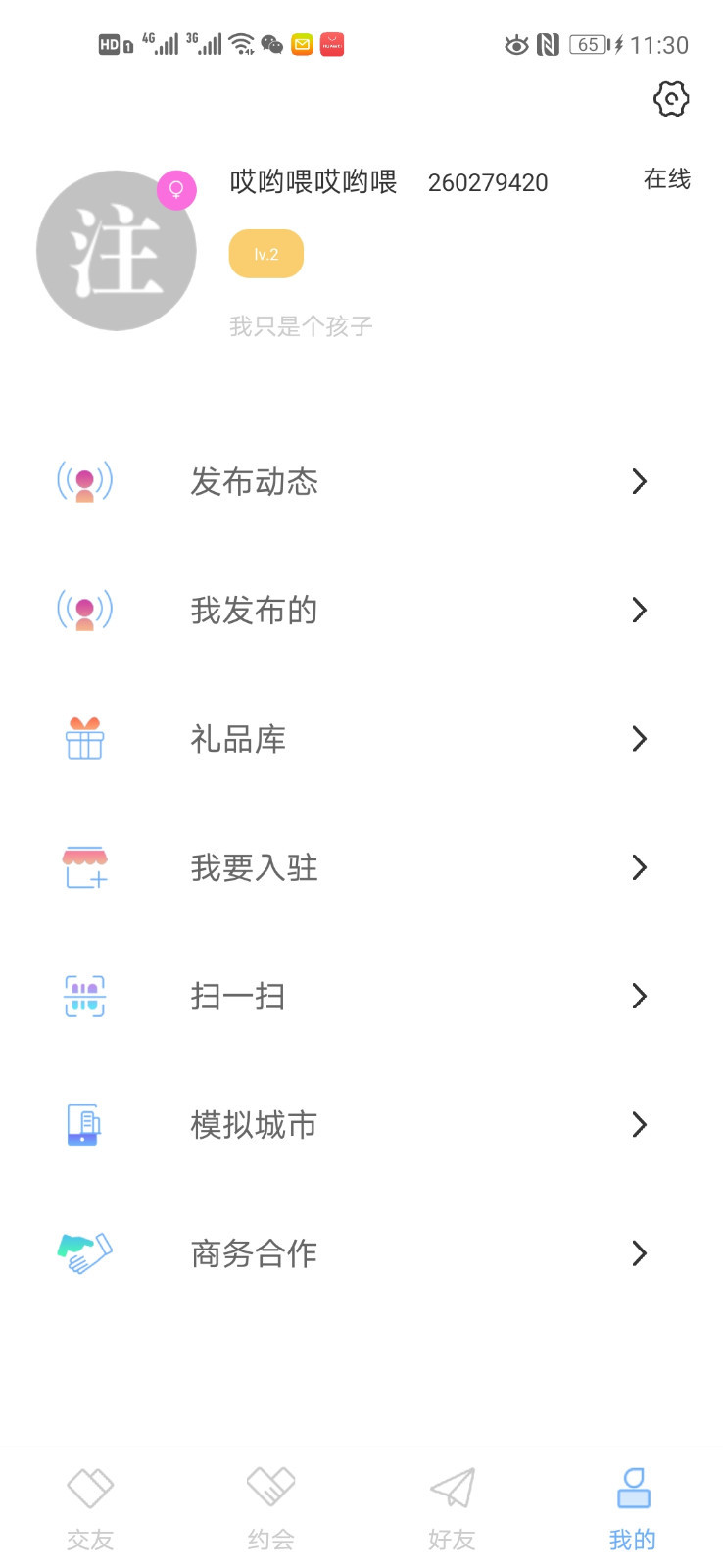The width and height of the screenshot is (723, 1568).
Task: Open the 约会 tab
Action: click(x=270, y=1506)
